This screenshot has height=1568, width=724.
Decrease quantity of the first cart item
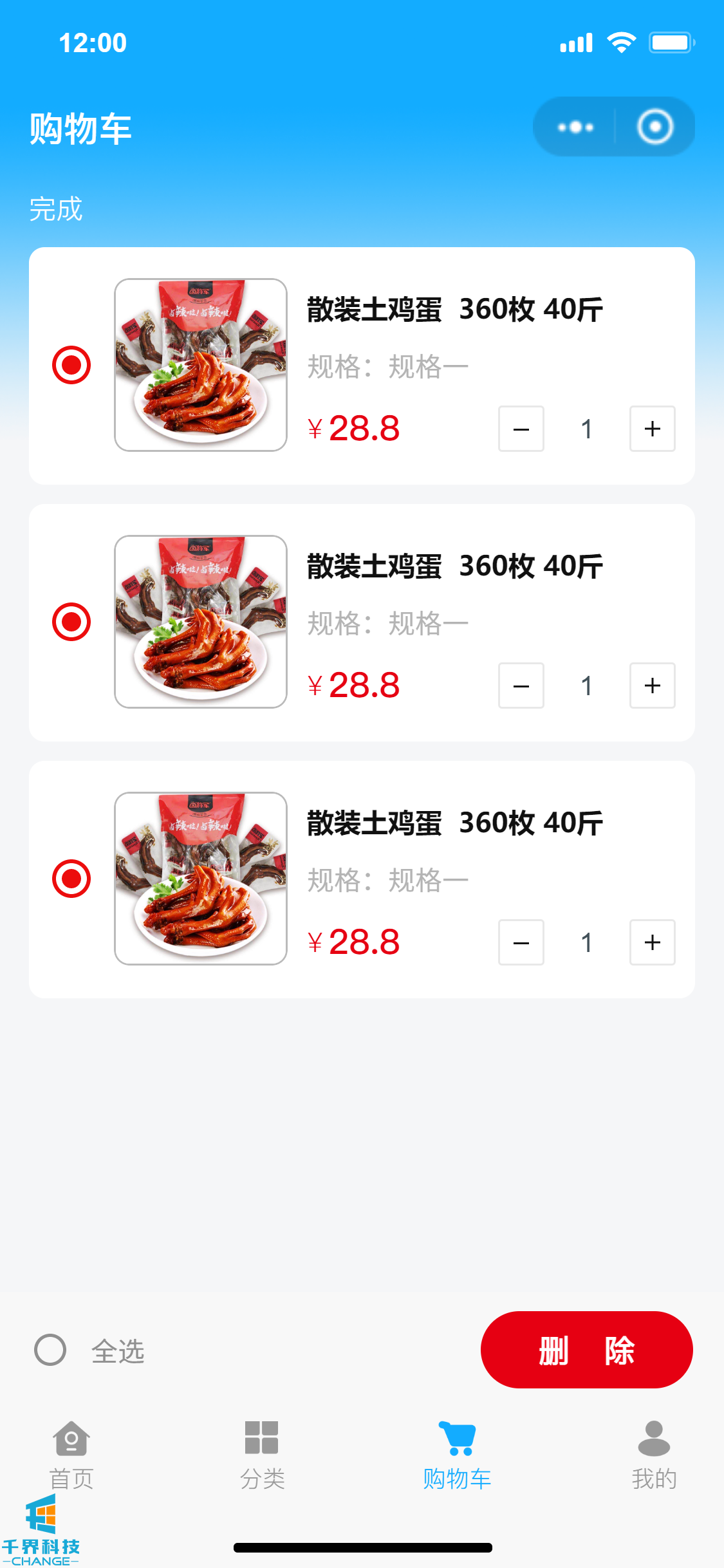coord(521,429)
